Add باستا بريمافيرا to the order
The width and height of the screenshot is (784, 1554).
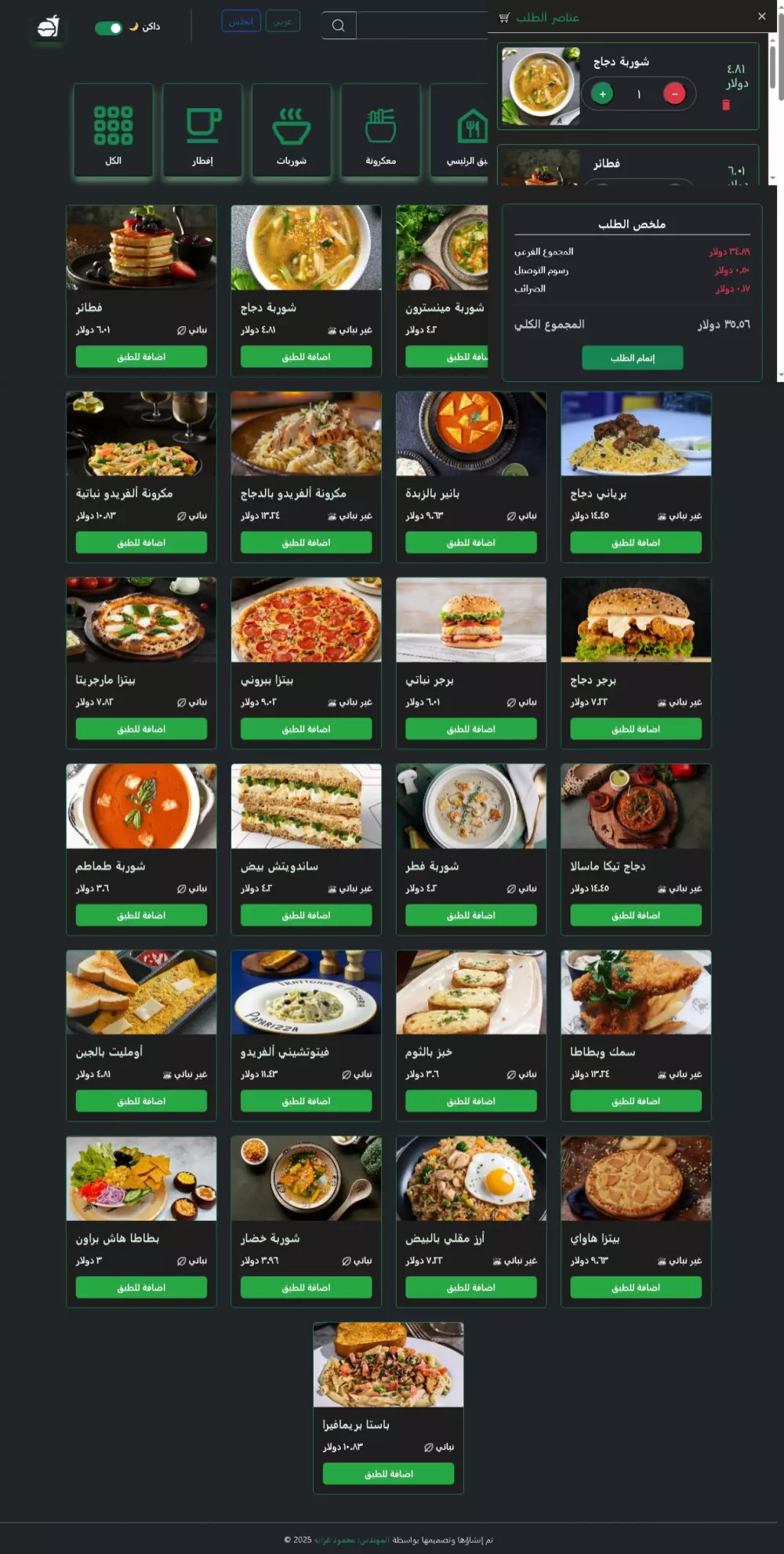[x=388, y=1474]
